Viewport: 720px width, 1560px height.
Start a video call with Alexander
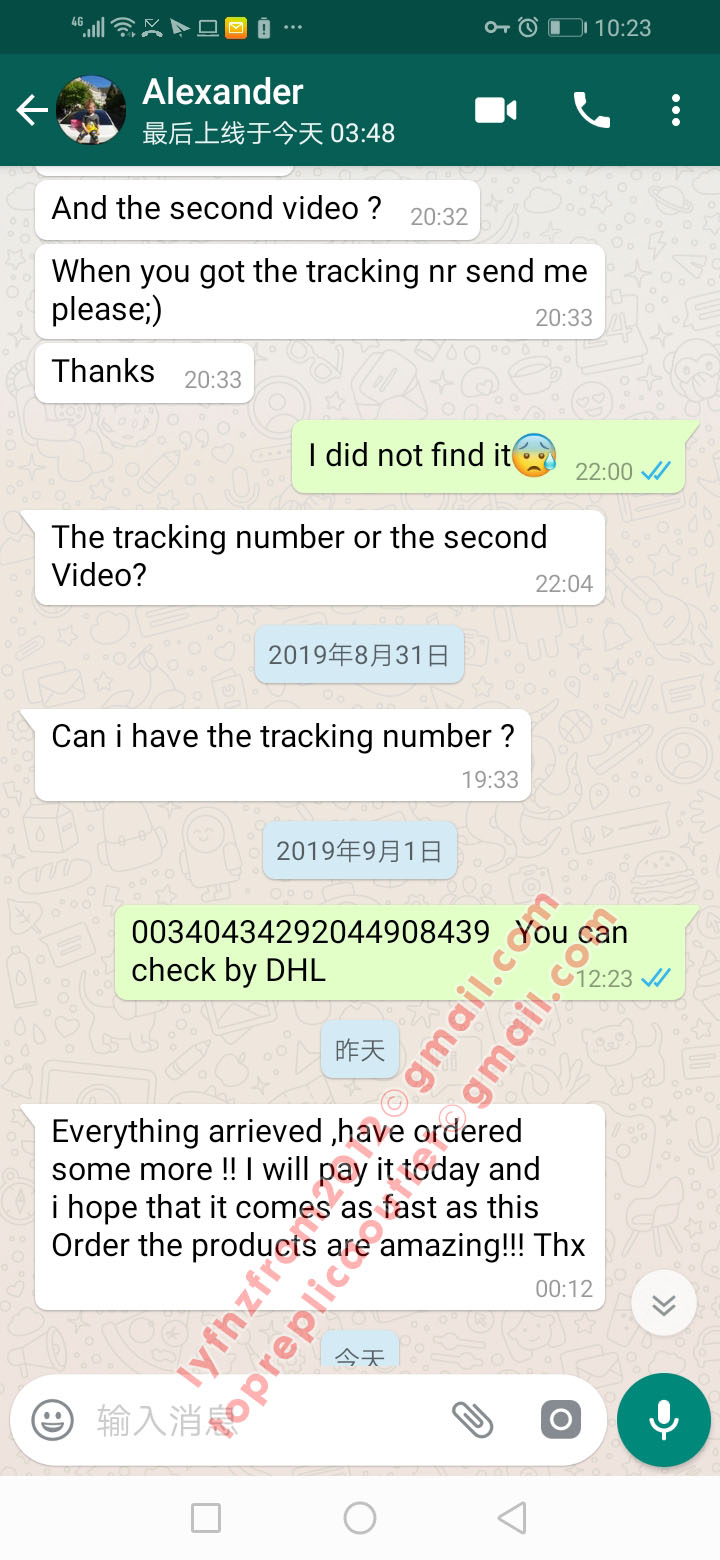496,110
